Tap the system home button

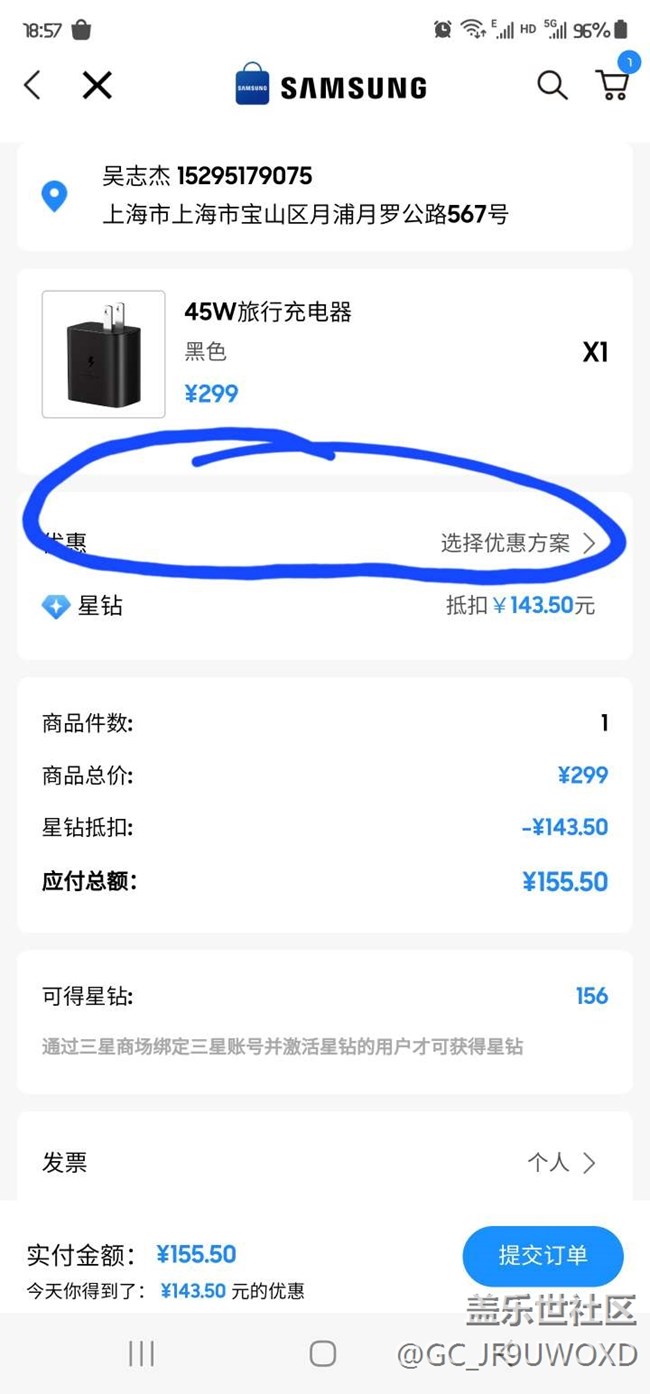coord(322,1354)
